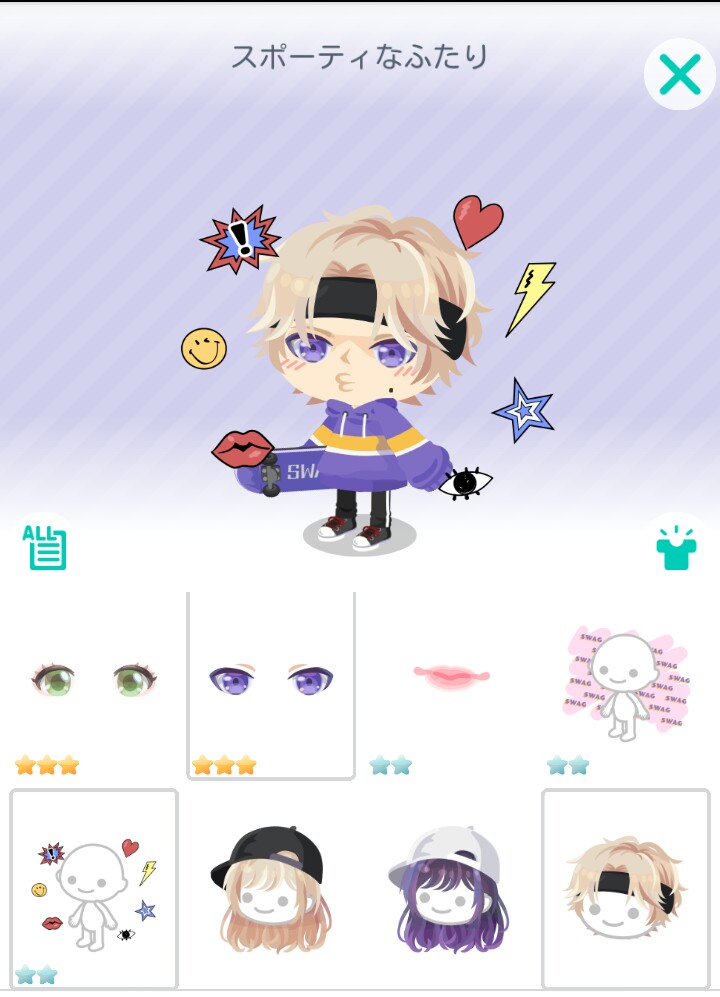Choose the pink lips item
Image resolution: width=720 pixels, height=997 pixels.
pyautogui.click(x=450, y=677)
